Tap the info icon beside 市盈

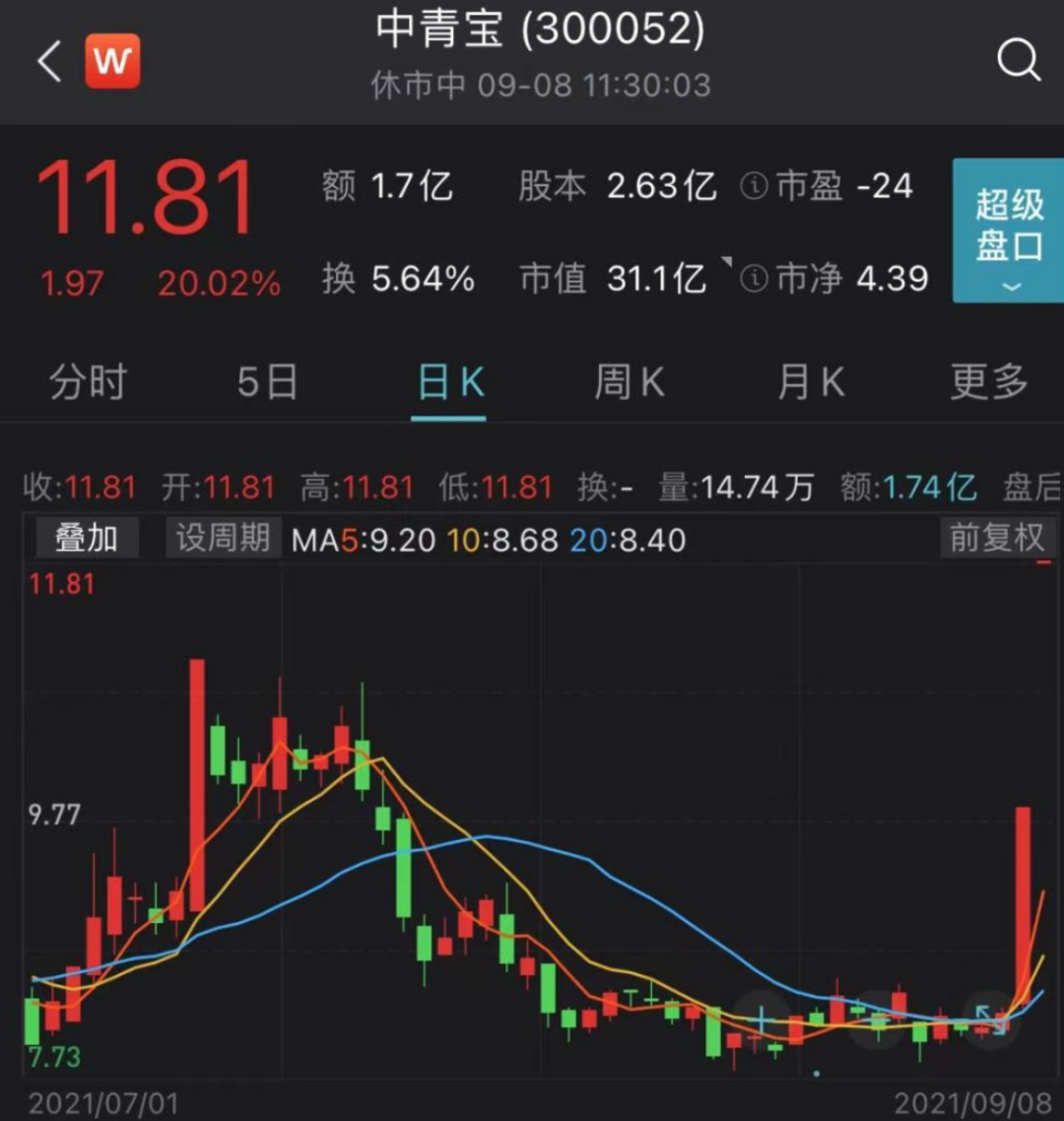(753, 187)
